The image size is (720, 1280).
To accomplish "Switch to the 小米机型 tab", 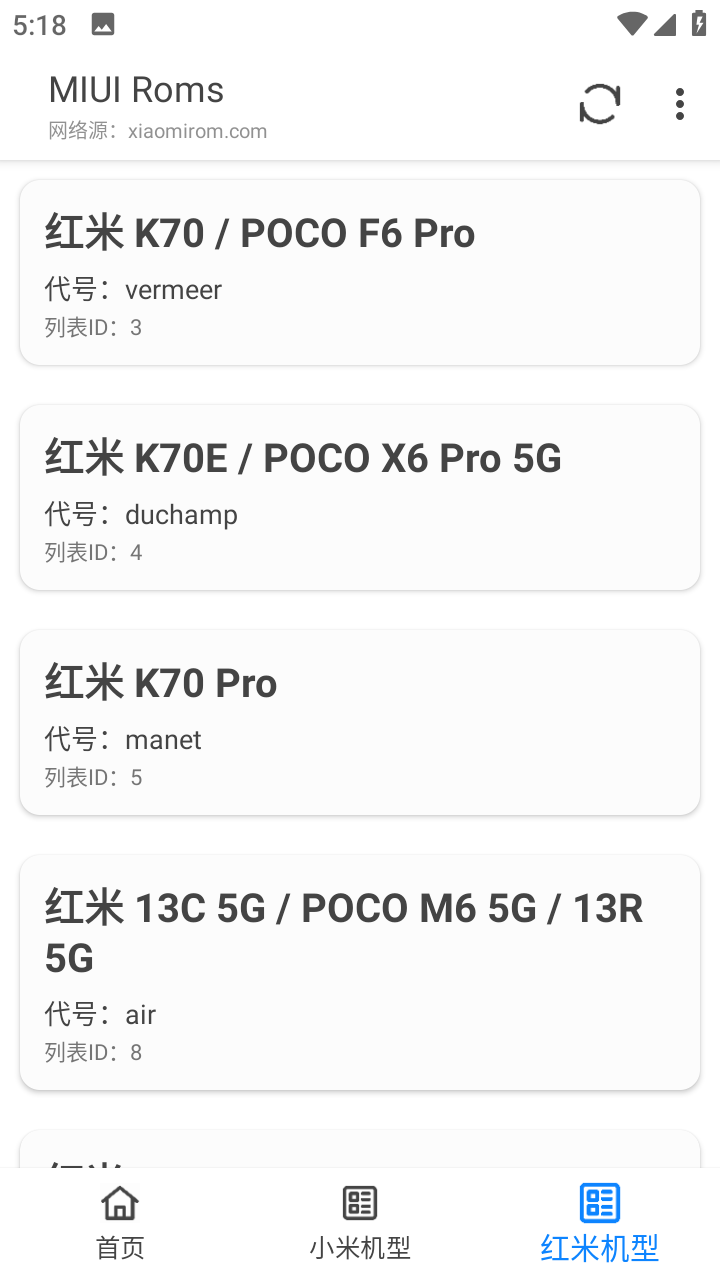I will tap(359, 1220).
